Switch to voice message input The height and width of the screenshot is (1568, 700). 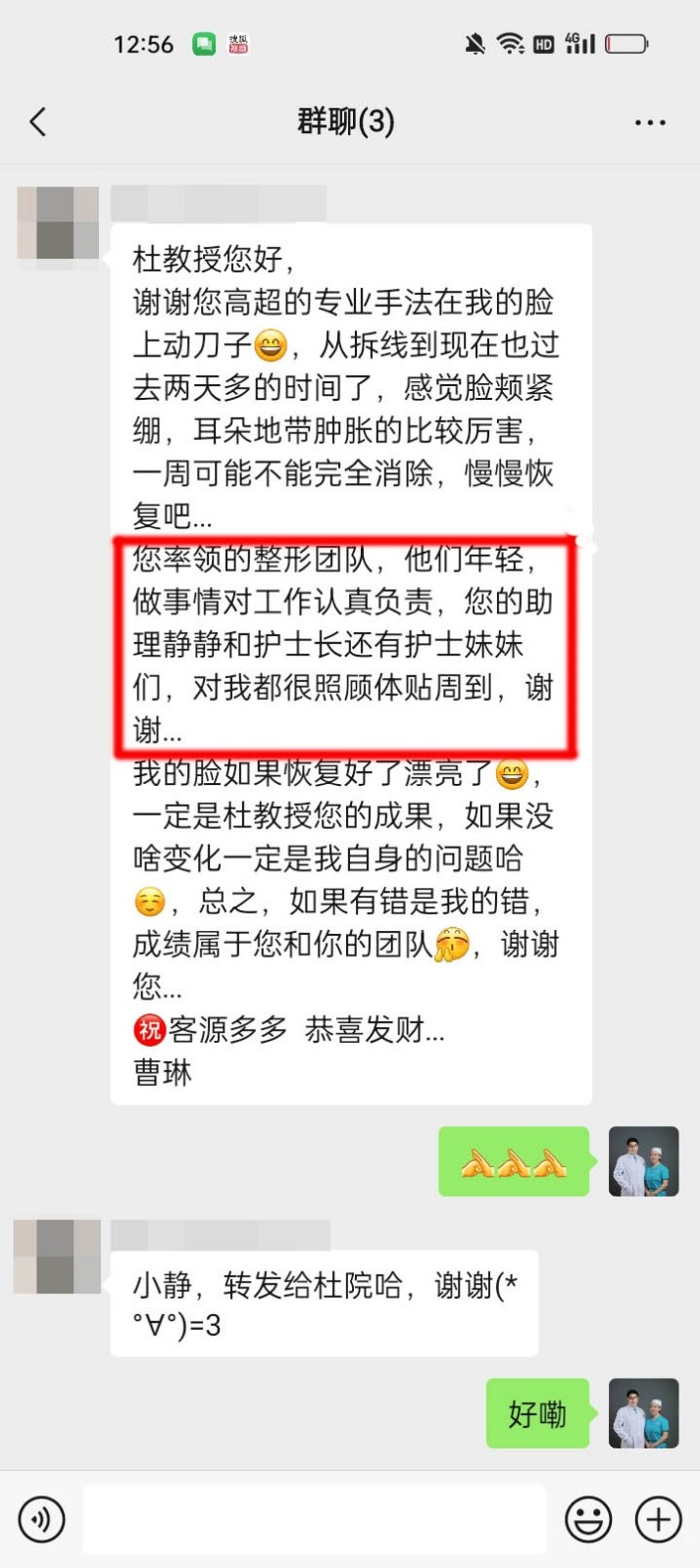tap(41, 1519)
